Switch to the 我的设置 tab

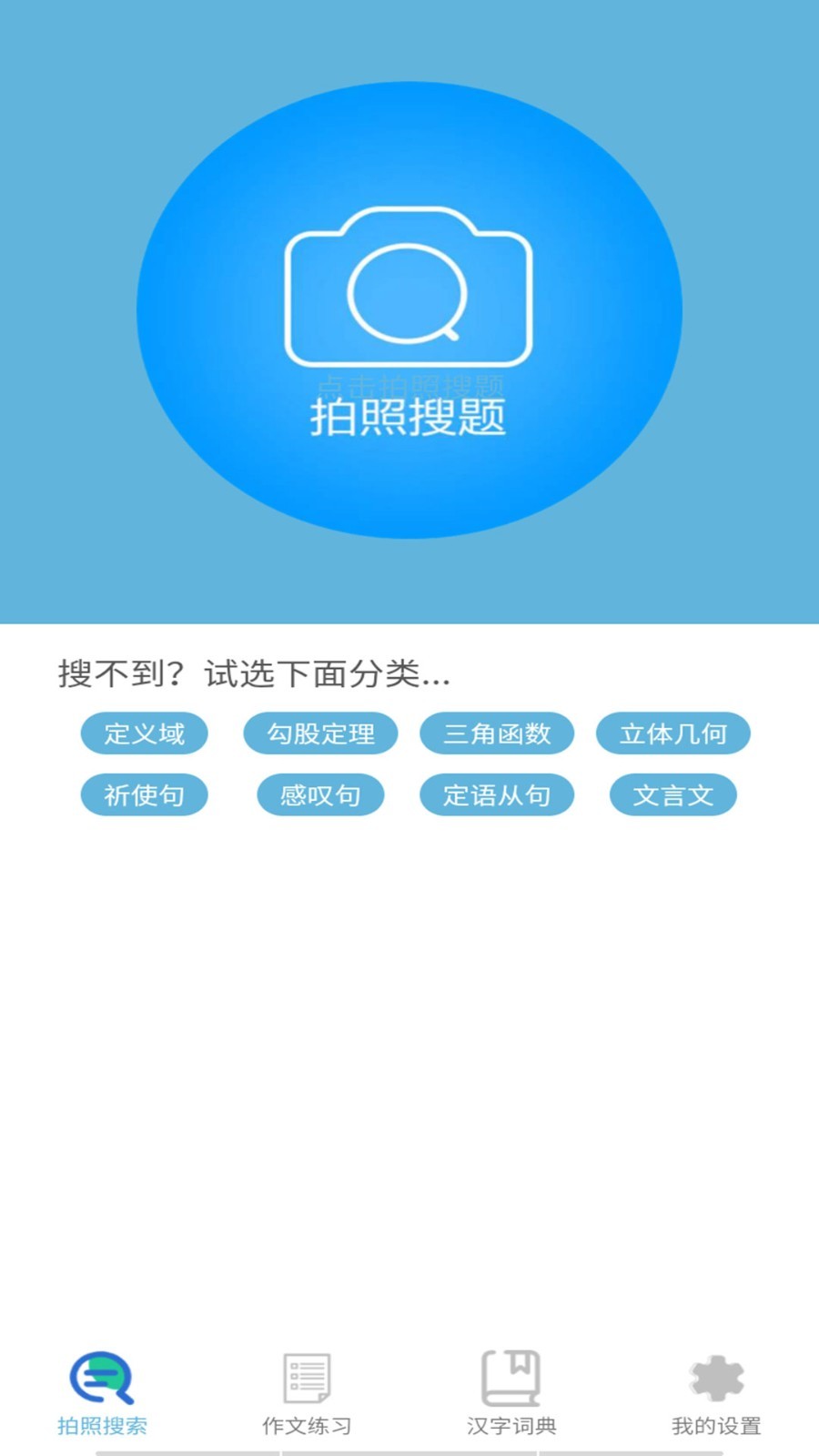pyautogui.click(x=716, y=1392)
